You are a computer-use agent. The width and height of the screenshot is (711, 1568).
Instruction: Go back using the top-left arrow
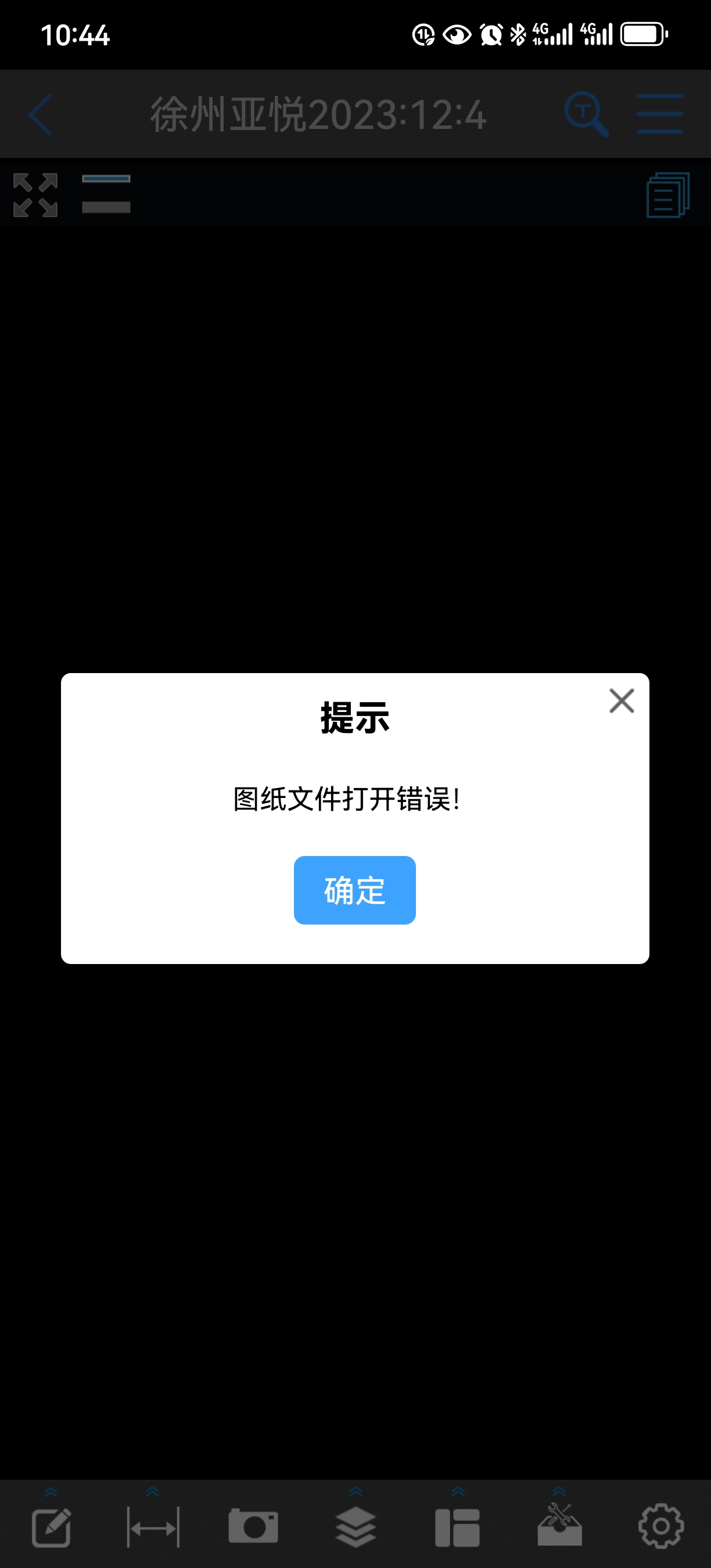click(x=41, y=114)
